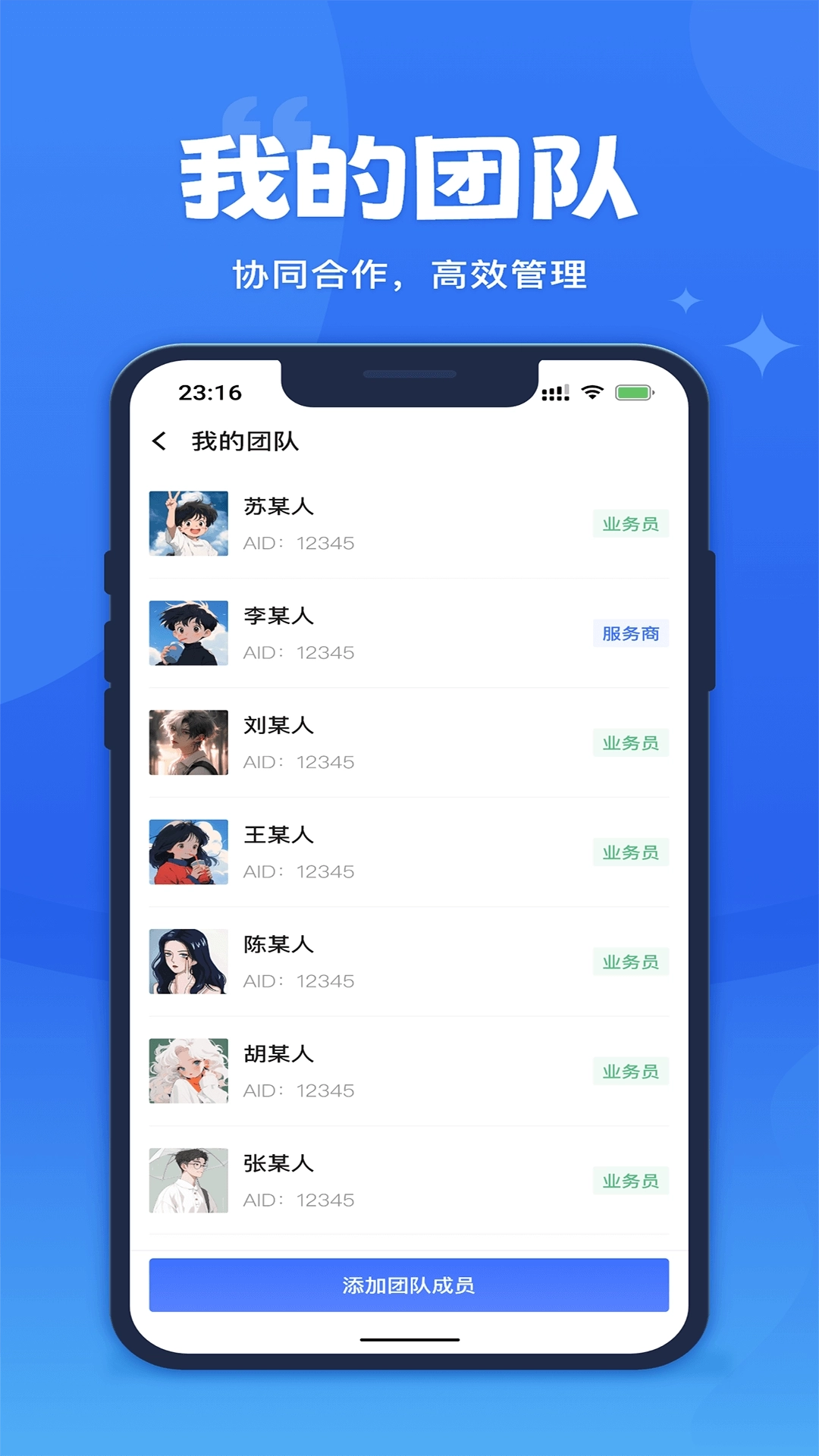Click the AID number under 苏某人
The height and width of the screenshot is (1456, 819).
[x=299, y=543]
